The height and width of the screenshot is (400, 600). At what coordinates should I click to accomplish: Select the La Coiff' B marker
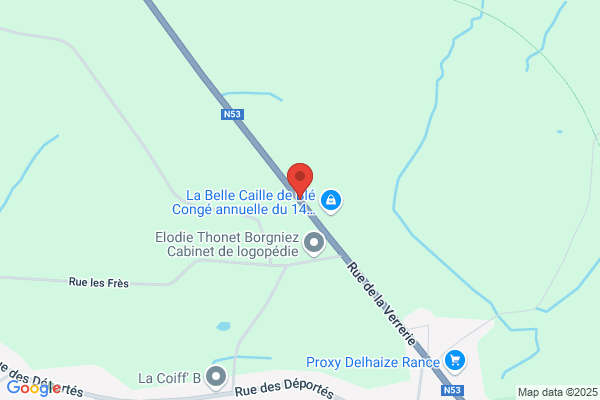[x=216, y=377]
